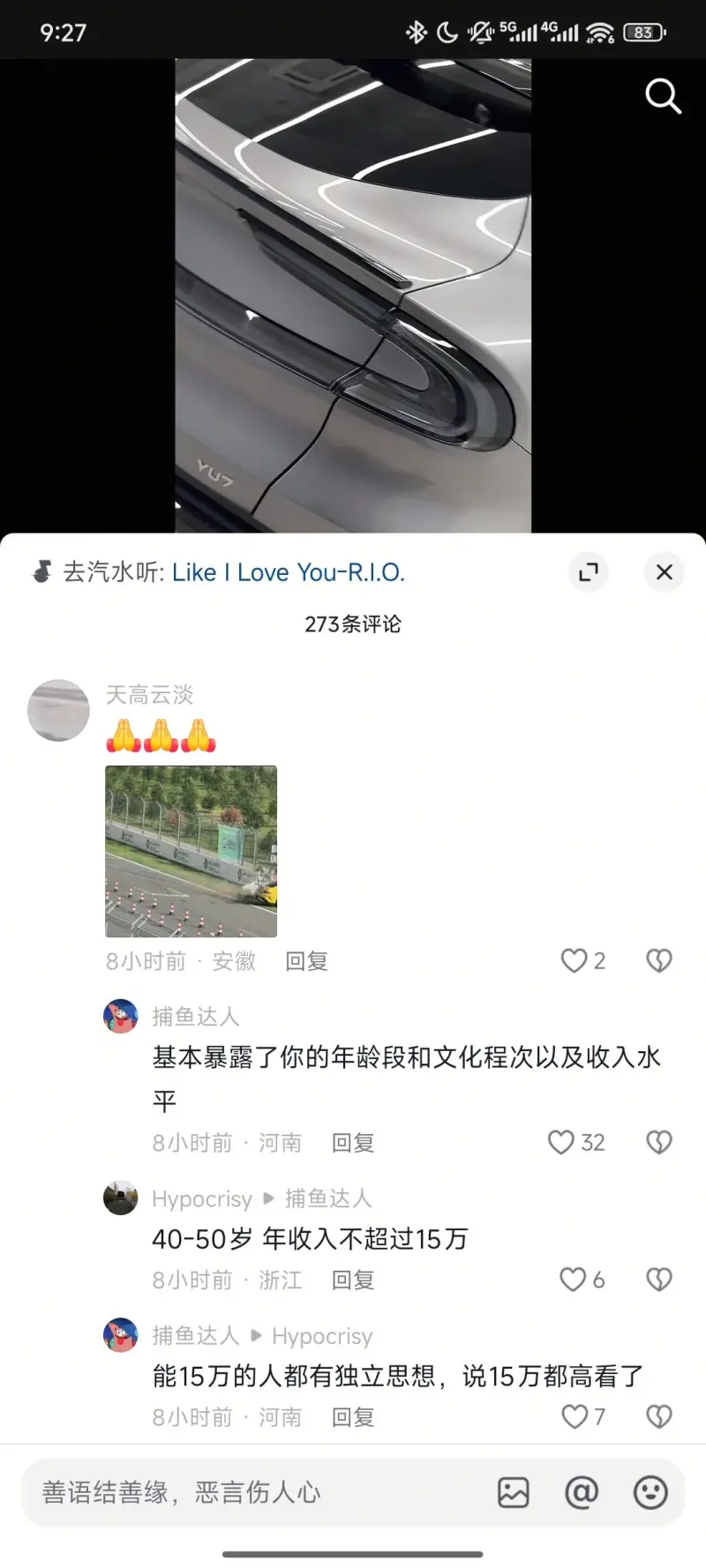Close the comments panel
Screen dimensions: 706x1568
click(x=665, y=572)
